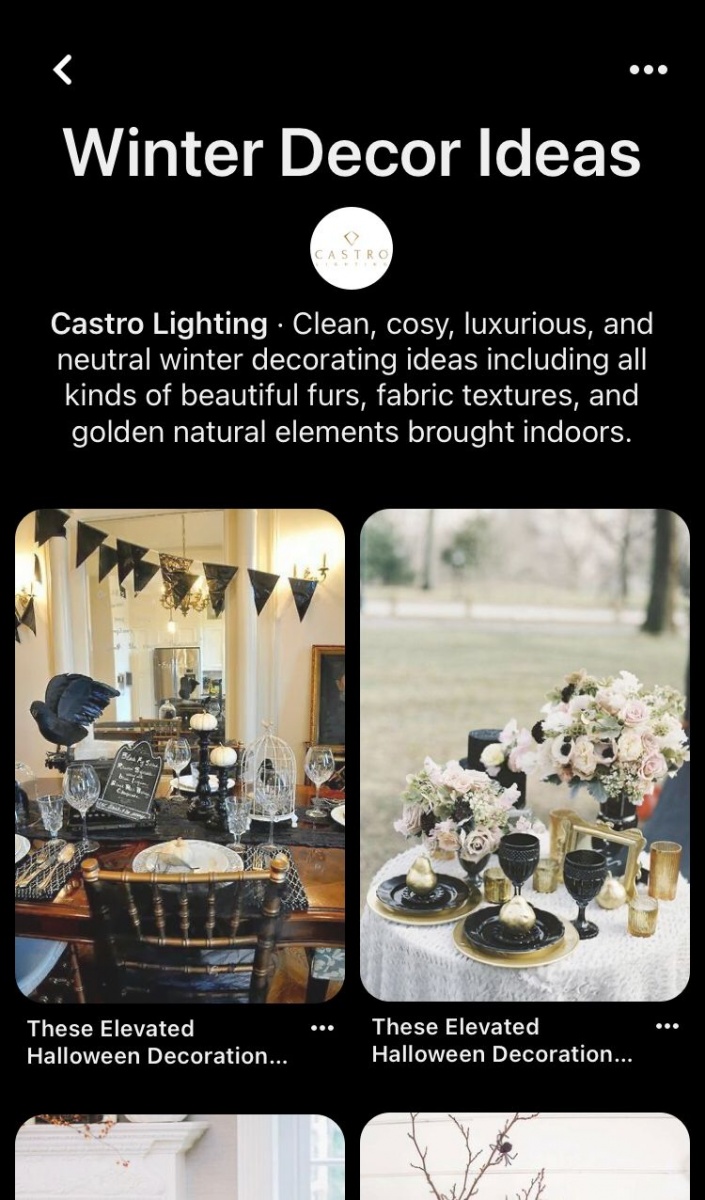This screenshot has height=1200, width=705.
Task: Open options for the indoor dining table pin
Action: coord(322,1028)
